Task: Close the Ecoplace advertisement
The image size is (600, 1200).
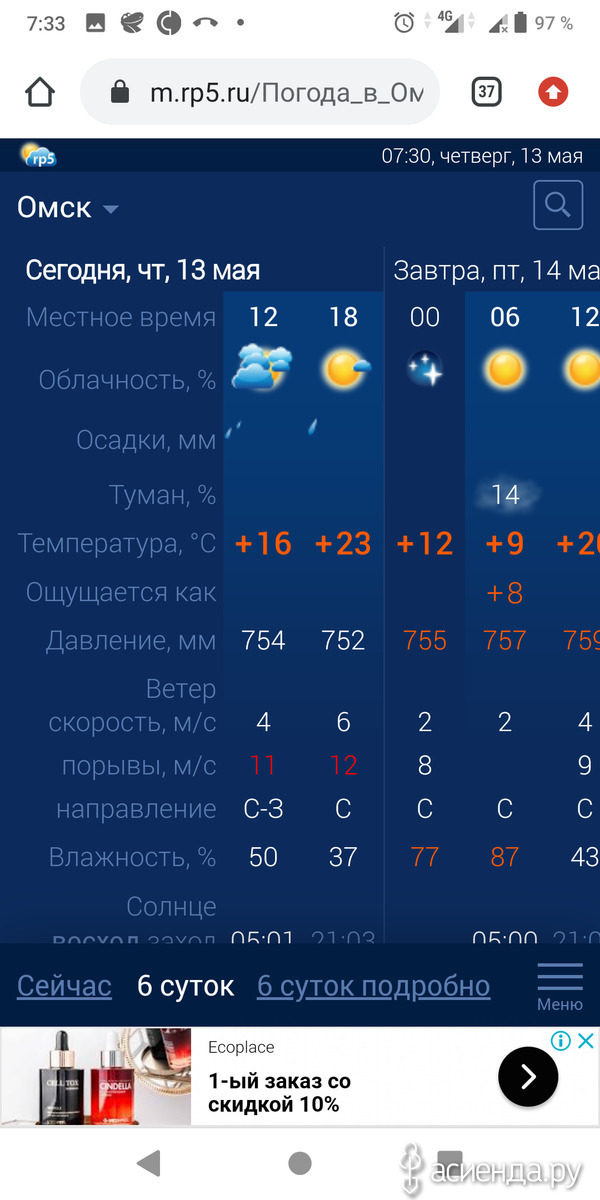Action: (587, 1041)
